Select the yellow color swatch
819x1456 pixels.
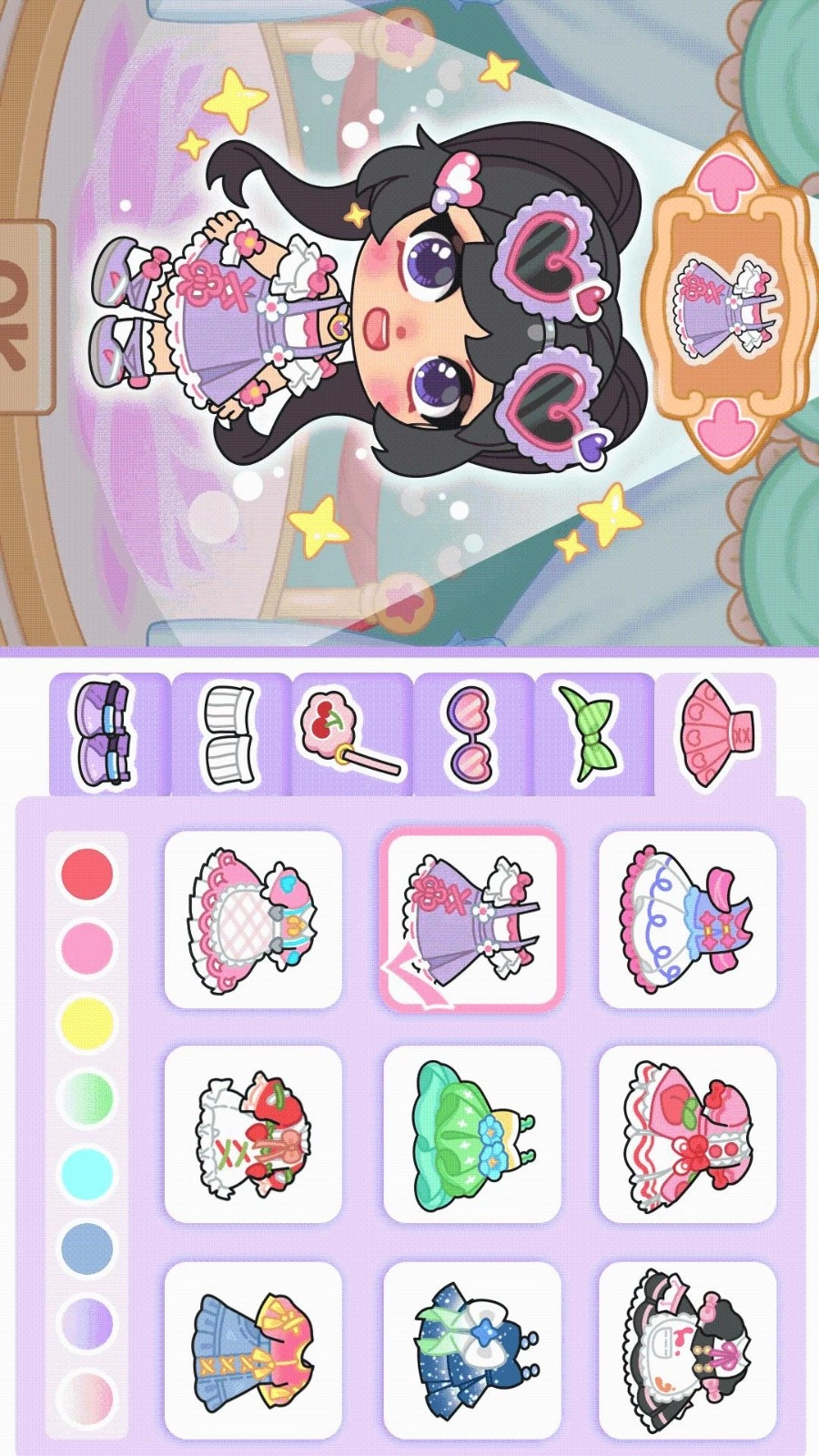(x=87, y=1023)
